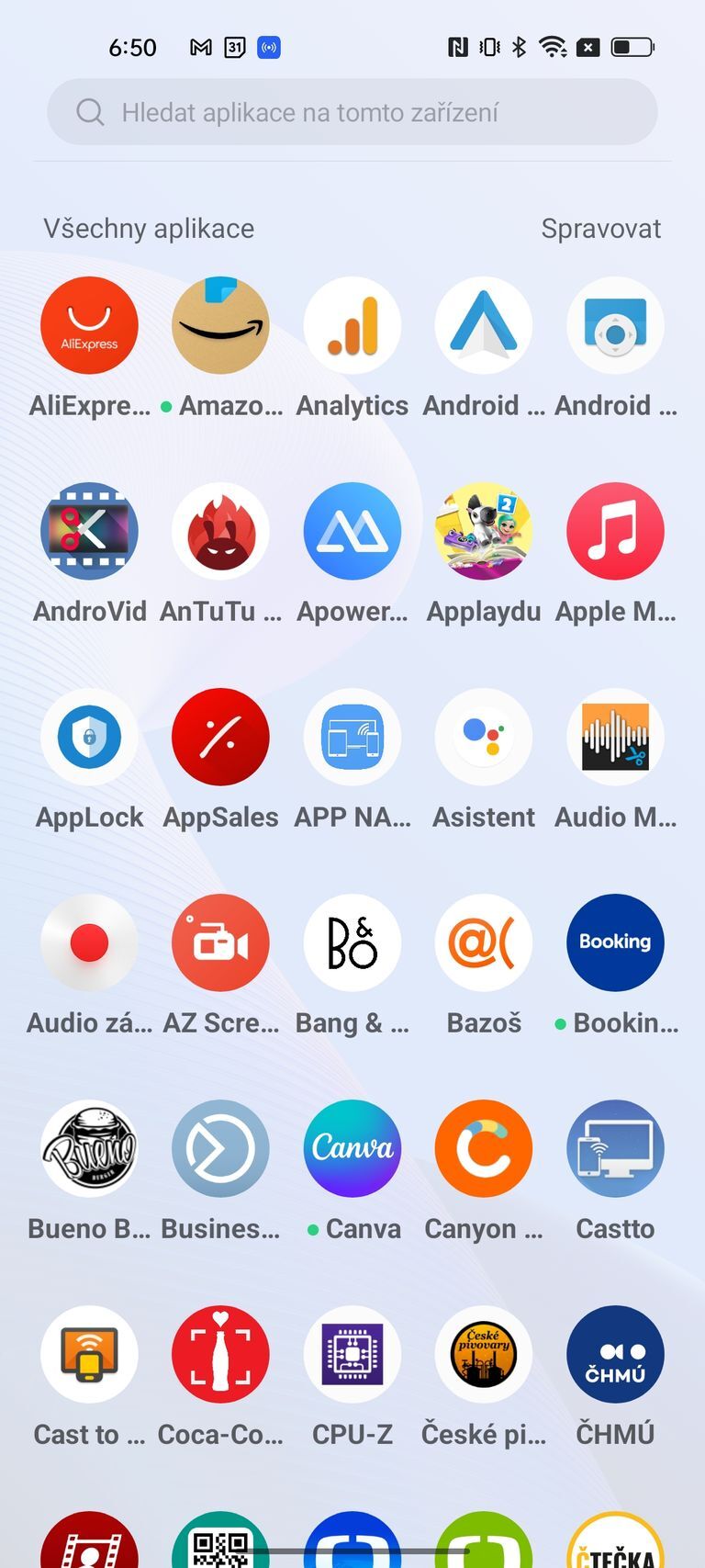Open Google Analytics
This screenshot has height=1568, width=705.
point(352,326)
